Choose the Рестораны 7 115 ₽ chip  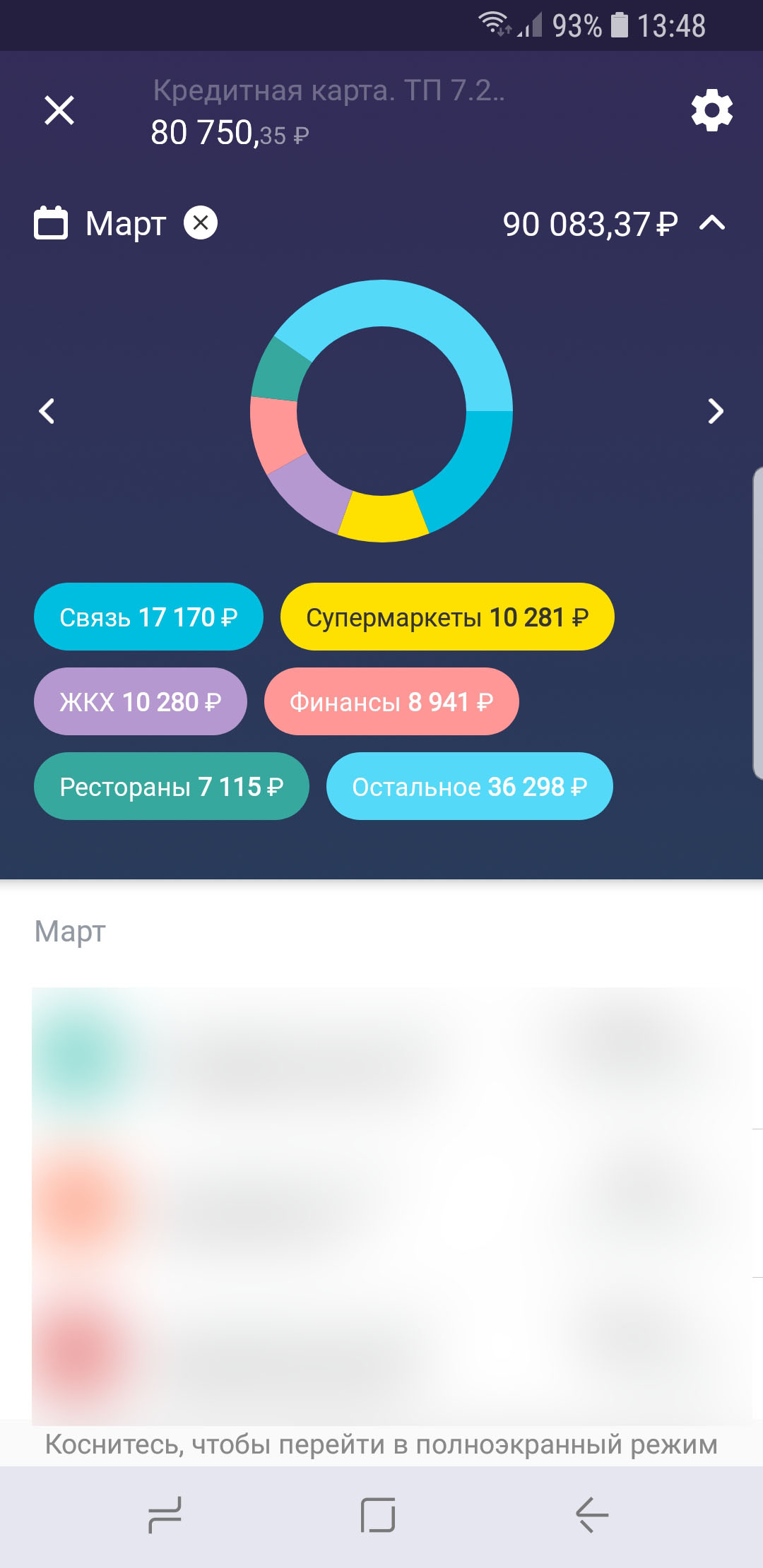(172, 786)
